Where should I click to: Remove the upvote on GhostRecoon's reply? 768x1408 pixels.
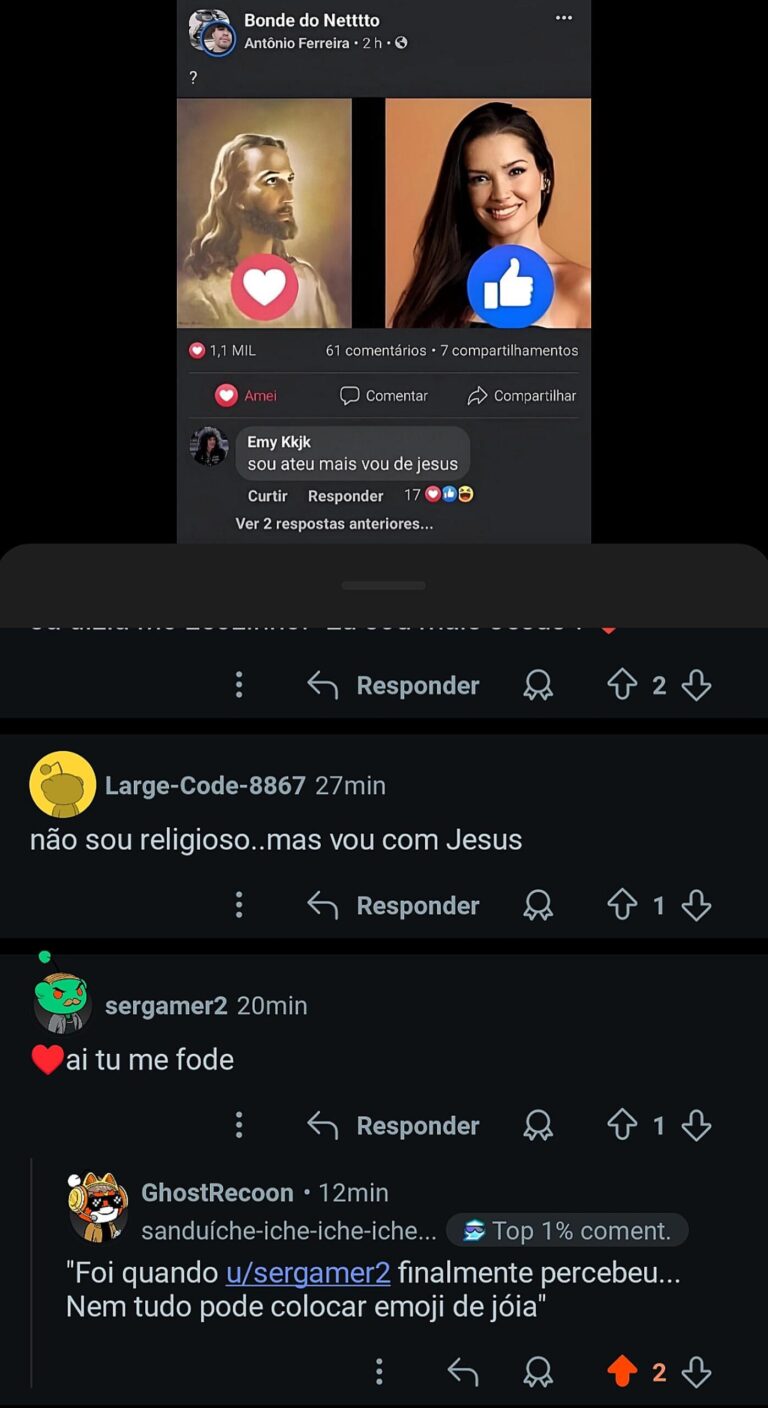point(622,1372)
